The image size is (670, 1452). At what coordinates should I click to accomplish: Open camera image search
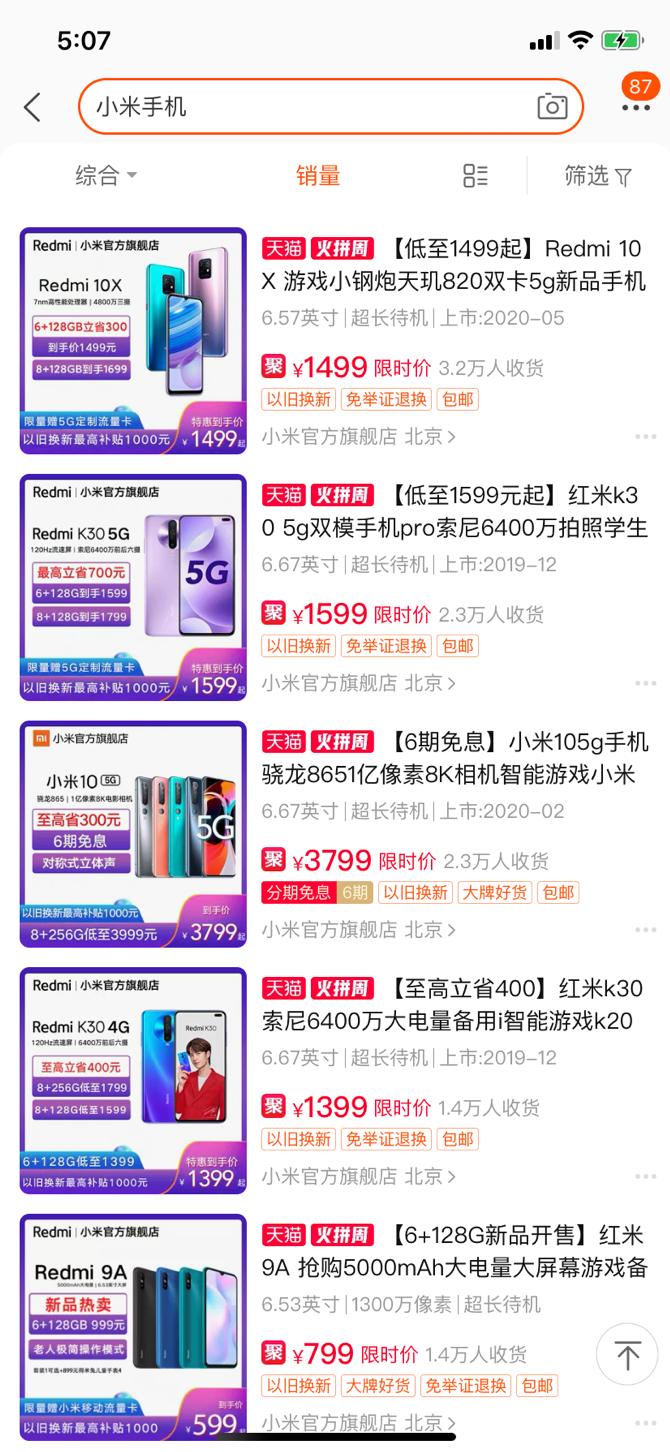(x=552, y=107)
